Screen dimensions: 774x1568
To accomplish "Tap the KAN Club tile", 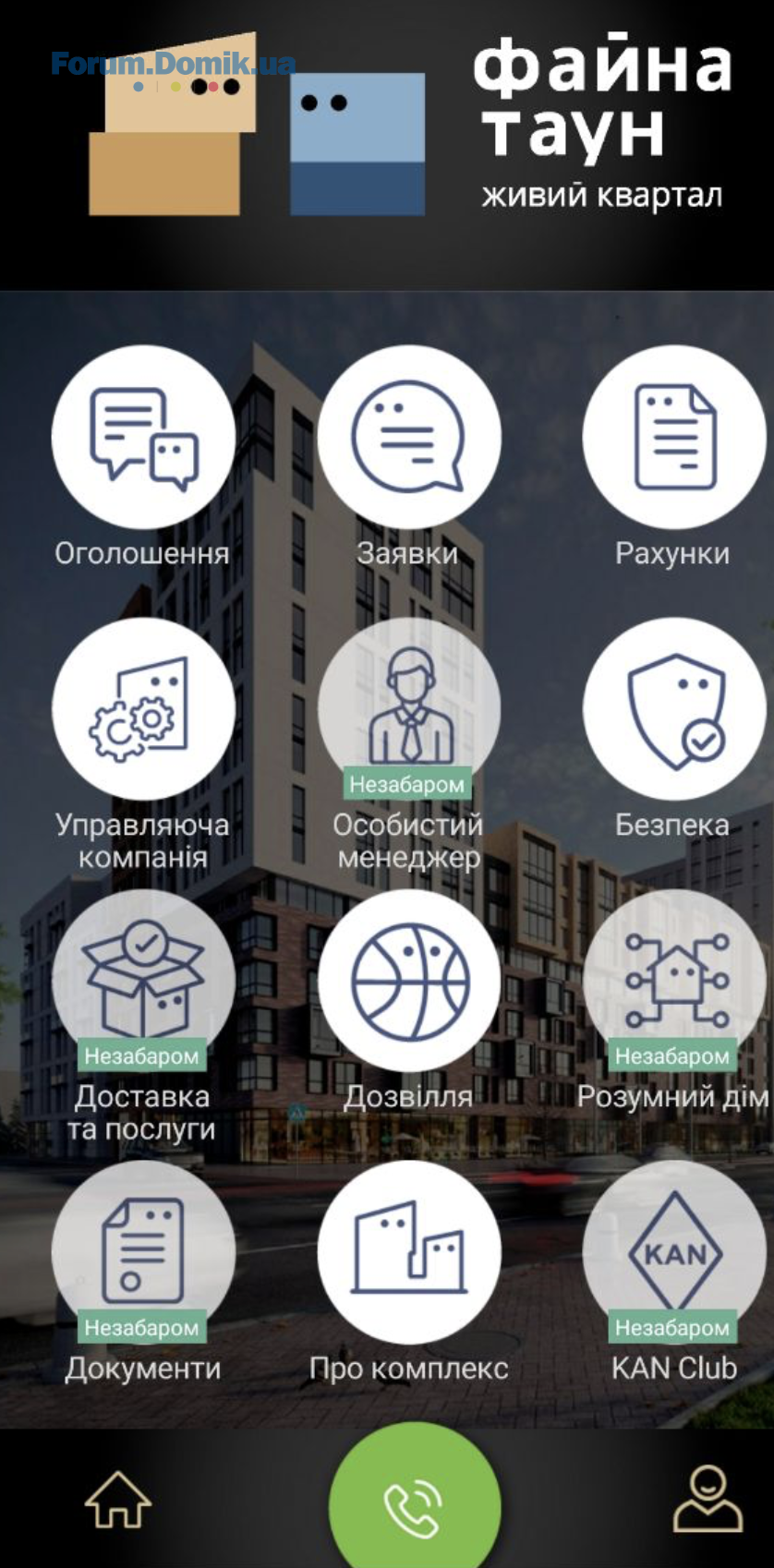I will point(674,1251).
